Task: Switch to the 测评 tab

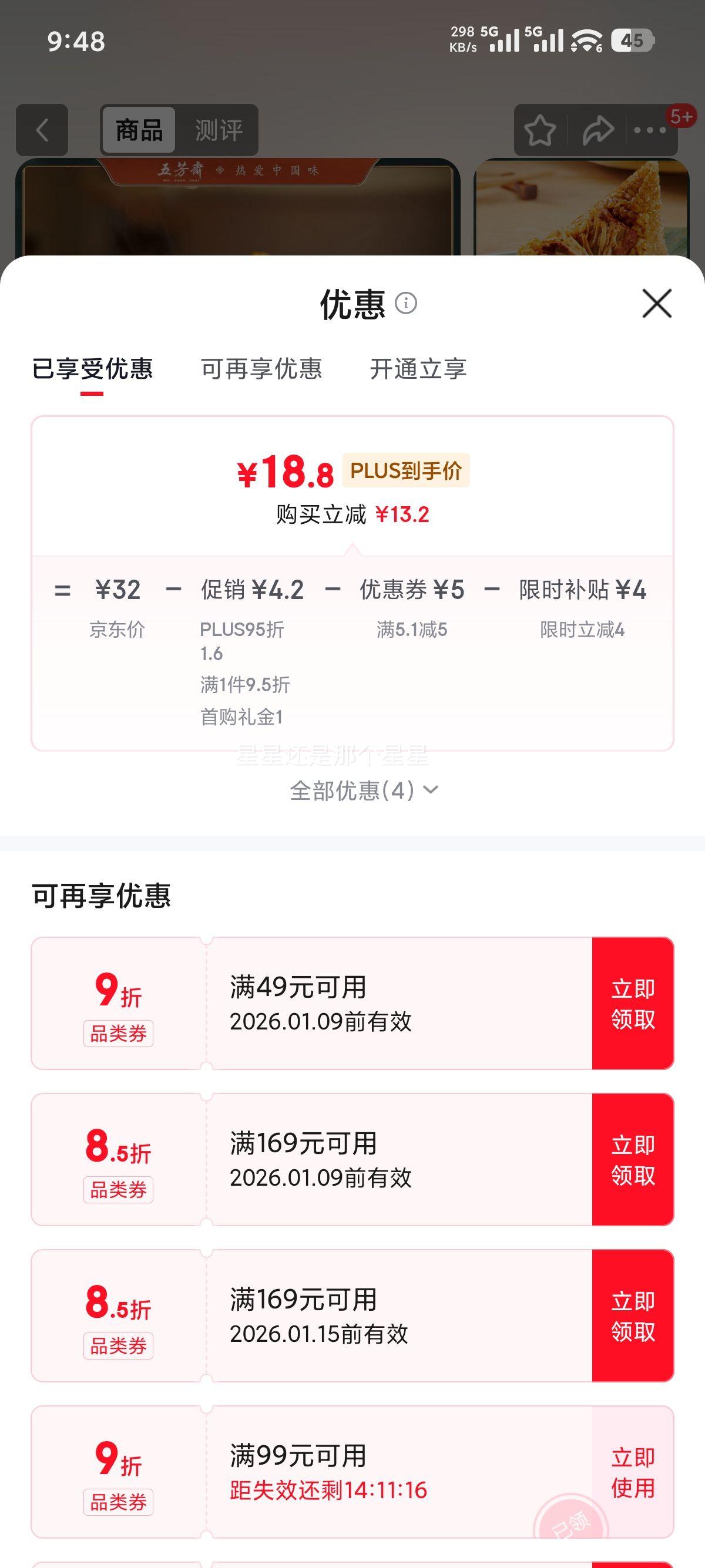Action: pos(220,129)
